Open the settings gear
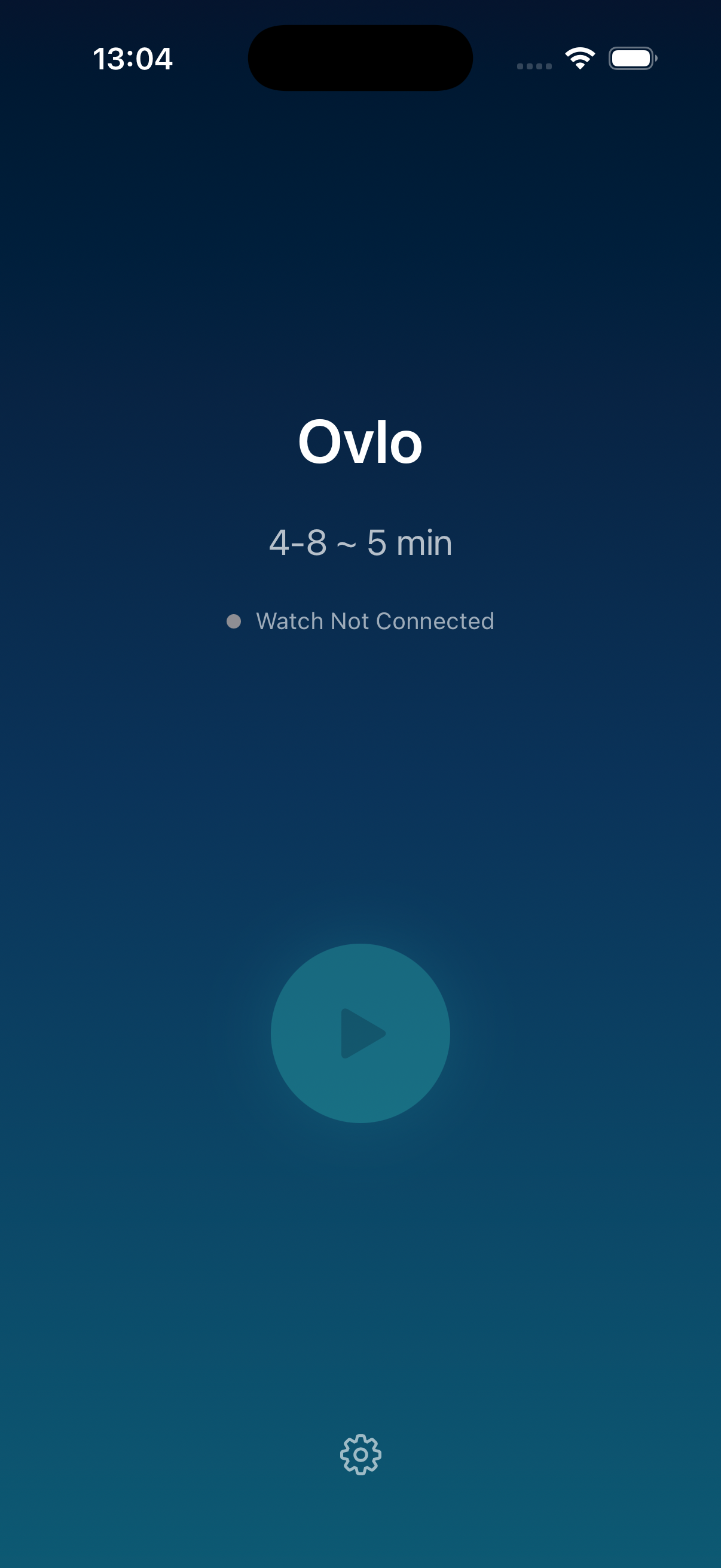The height and width of the screenshot is (1568, 721). 360,1454
